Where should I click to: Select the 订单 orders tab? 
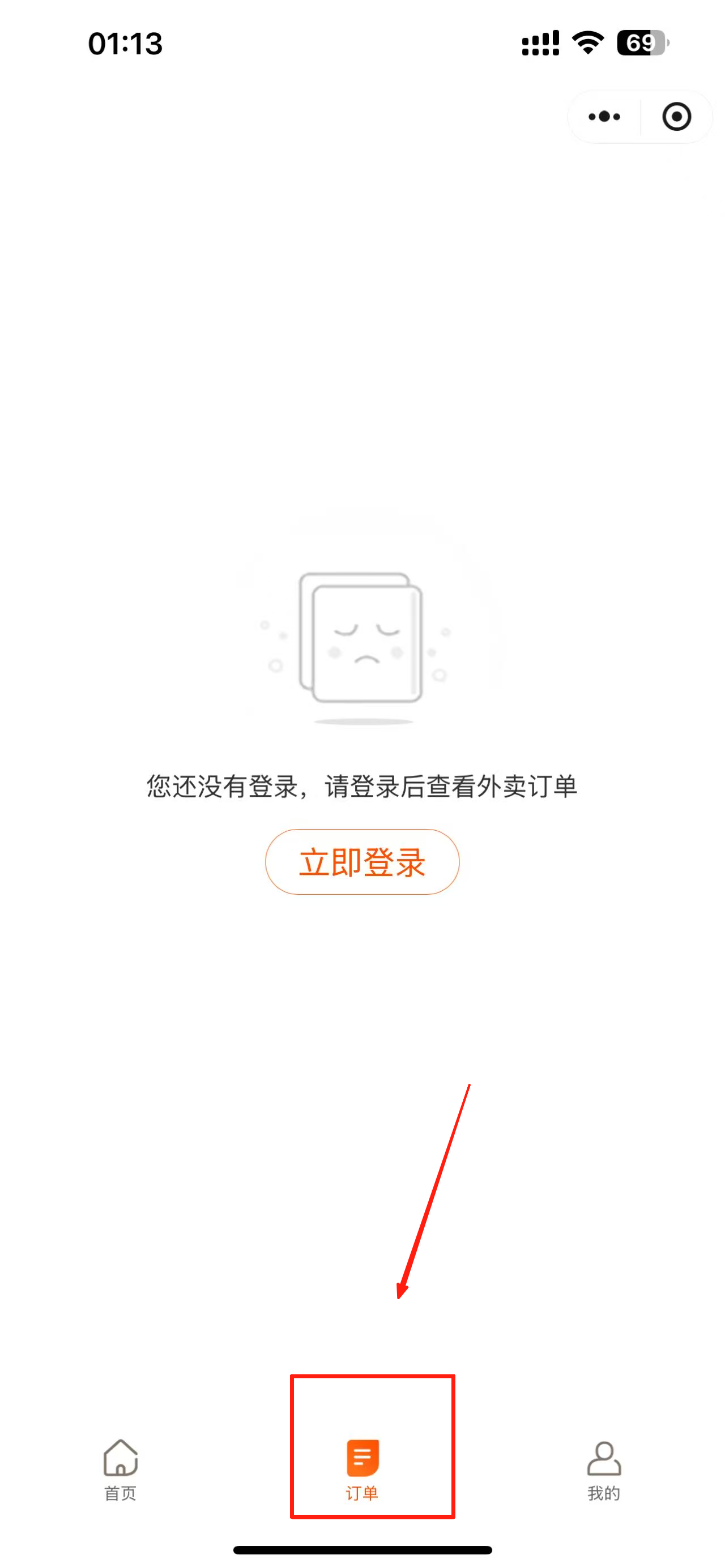click(363, 1468)
